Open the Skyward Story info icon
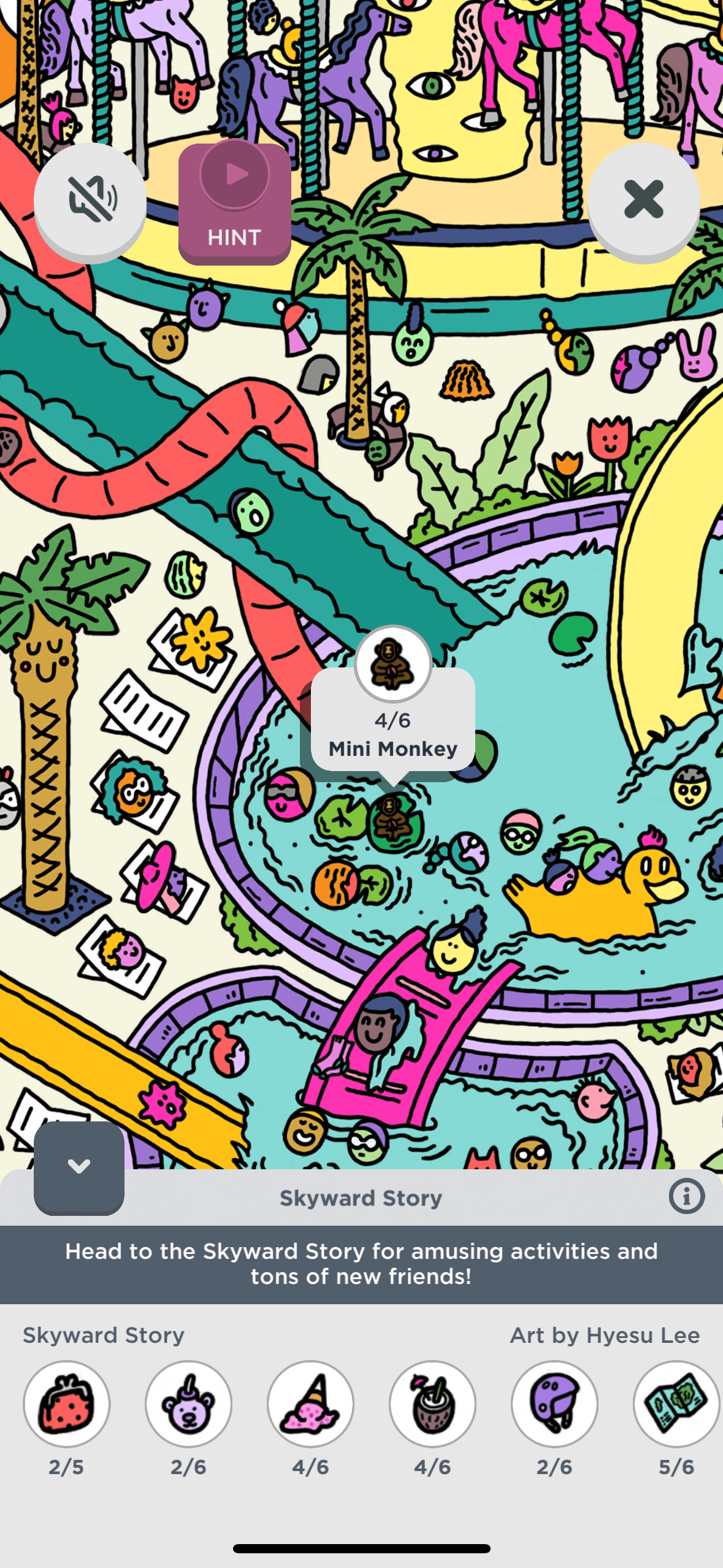Image resolution: width=723 pixels, height=1568 pixels. (686, 1196)
